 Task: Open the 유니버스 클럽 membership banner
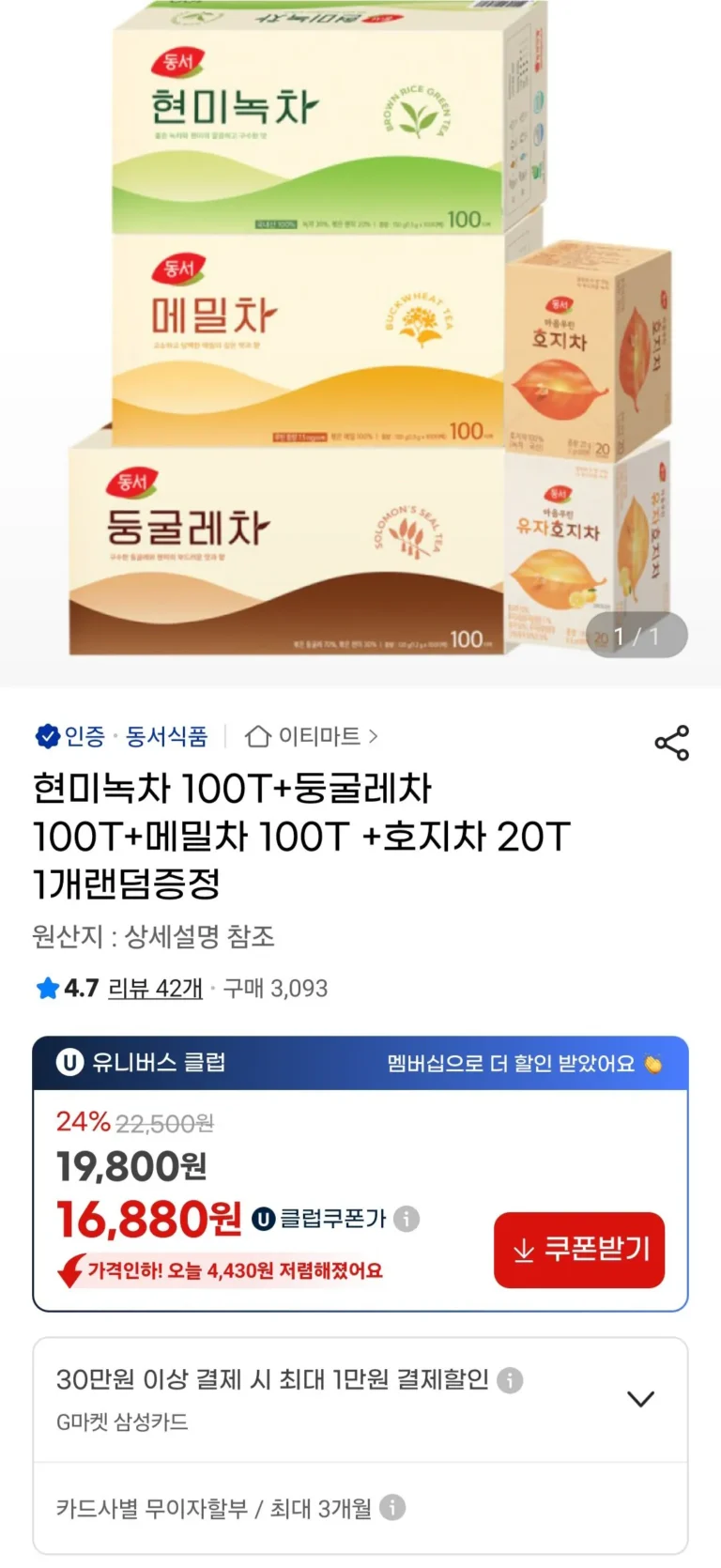[x=360, y=1063]
